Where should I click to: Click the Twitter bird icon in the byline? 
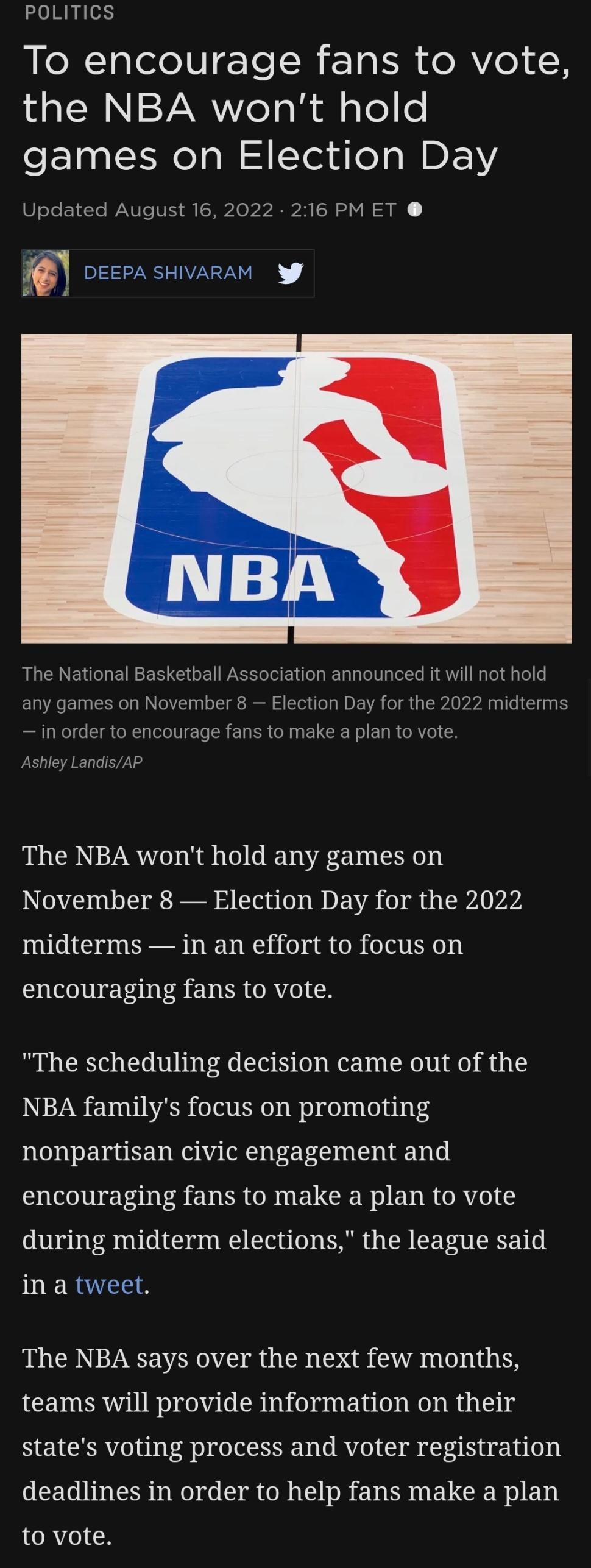pos(291,272)
